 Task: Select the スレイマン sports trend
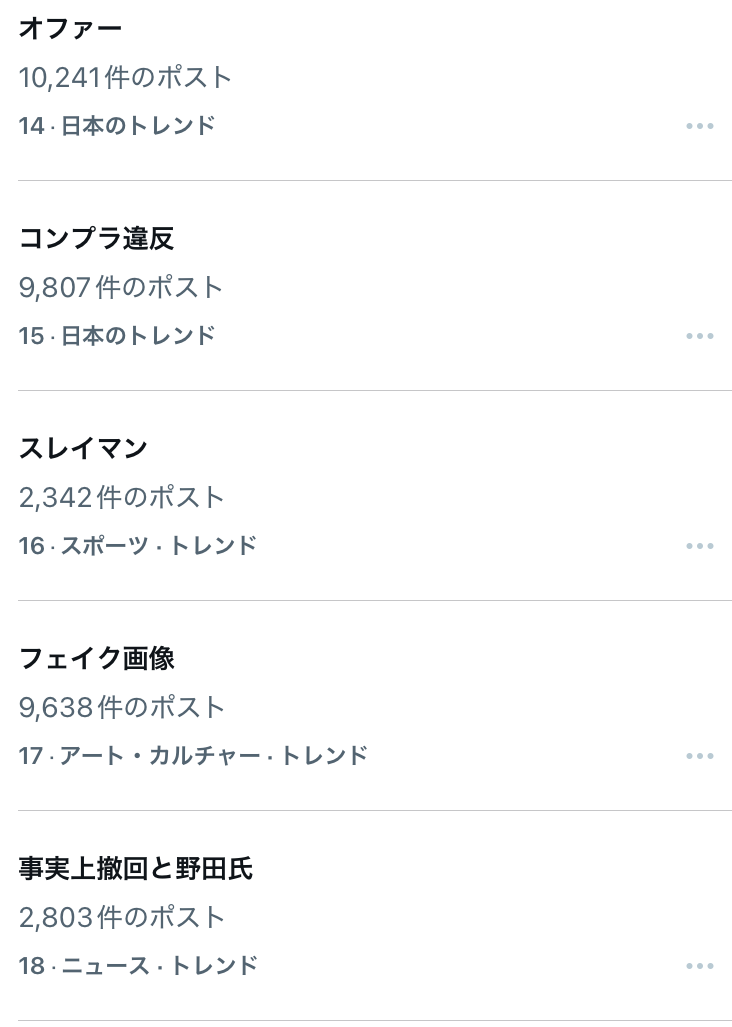tap(83, 449)
